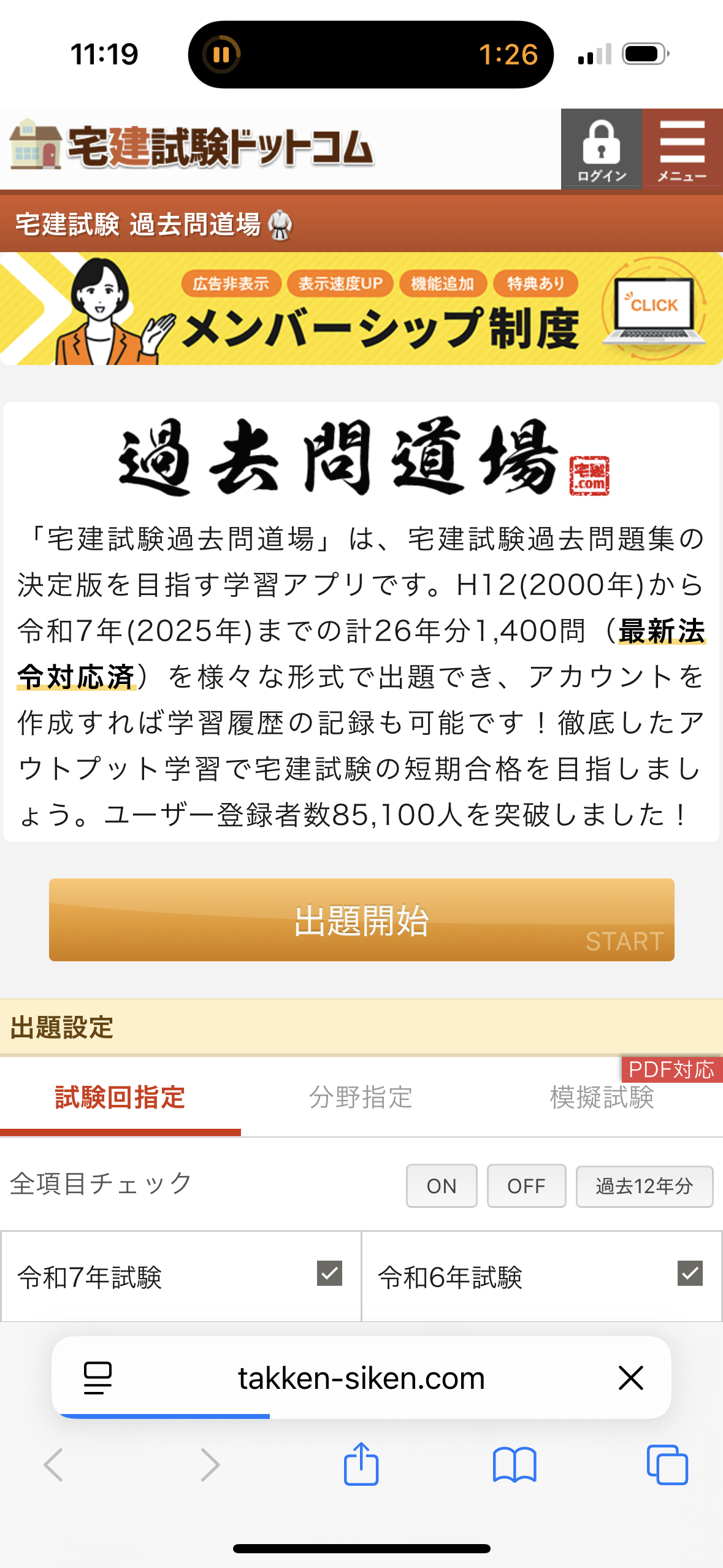Check all items with the ON button
This screenshot has width=723, height=1568.
coord(441,1186)
